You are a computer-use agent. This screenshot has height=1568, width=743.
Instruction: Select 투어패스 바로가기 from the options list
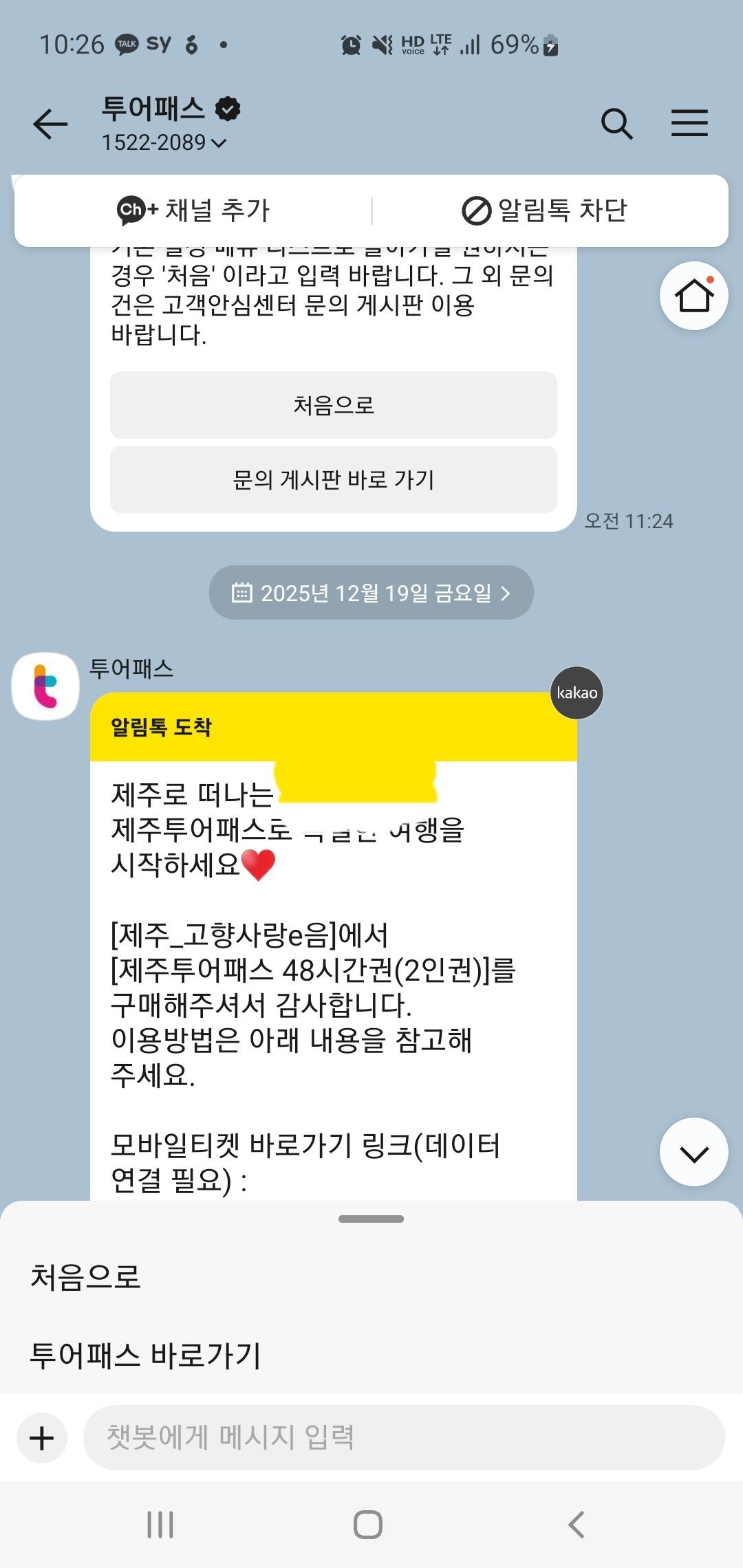146,1356
